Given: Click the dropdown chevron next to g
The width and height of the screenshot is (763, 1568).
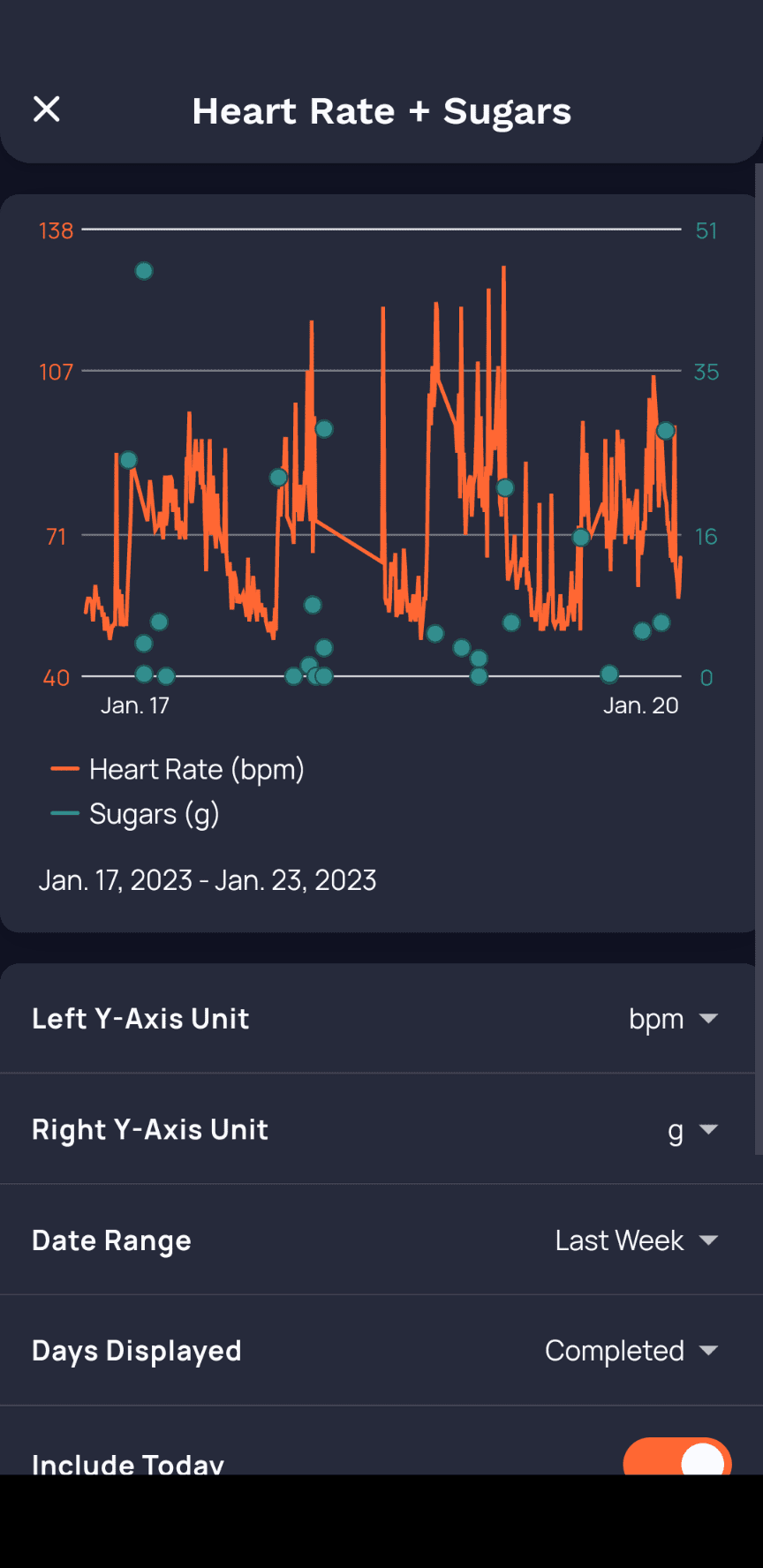Looking at the screenshot, I should pyautogui.click(x=708, y=1131).
